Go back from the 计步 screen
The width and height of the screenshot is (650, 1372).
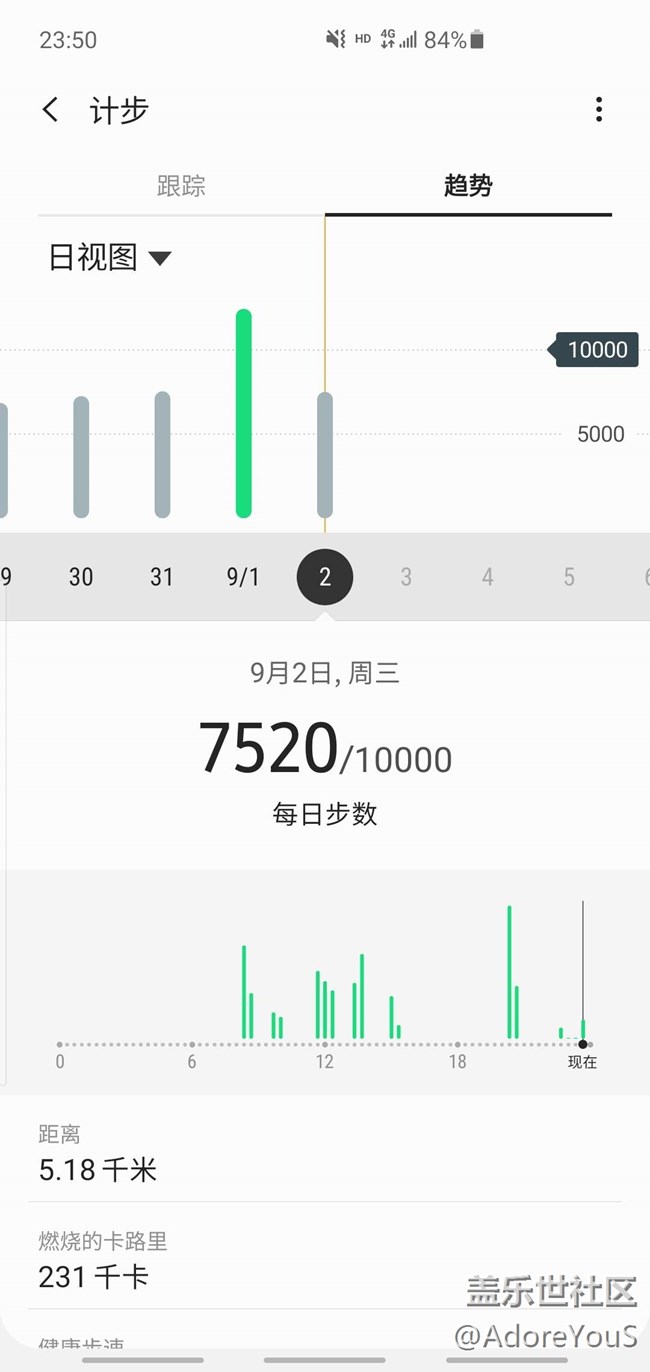[51, 110]
